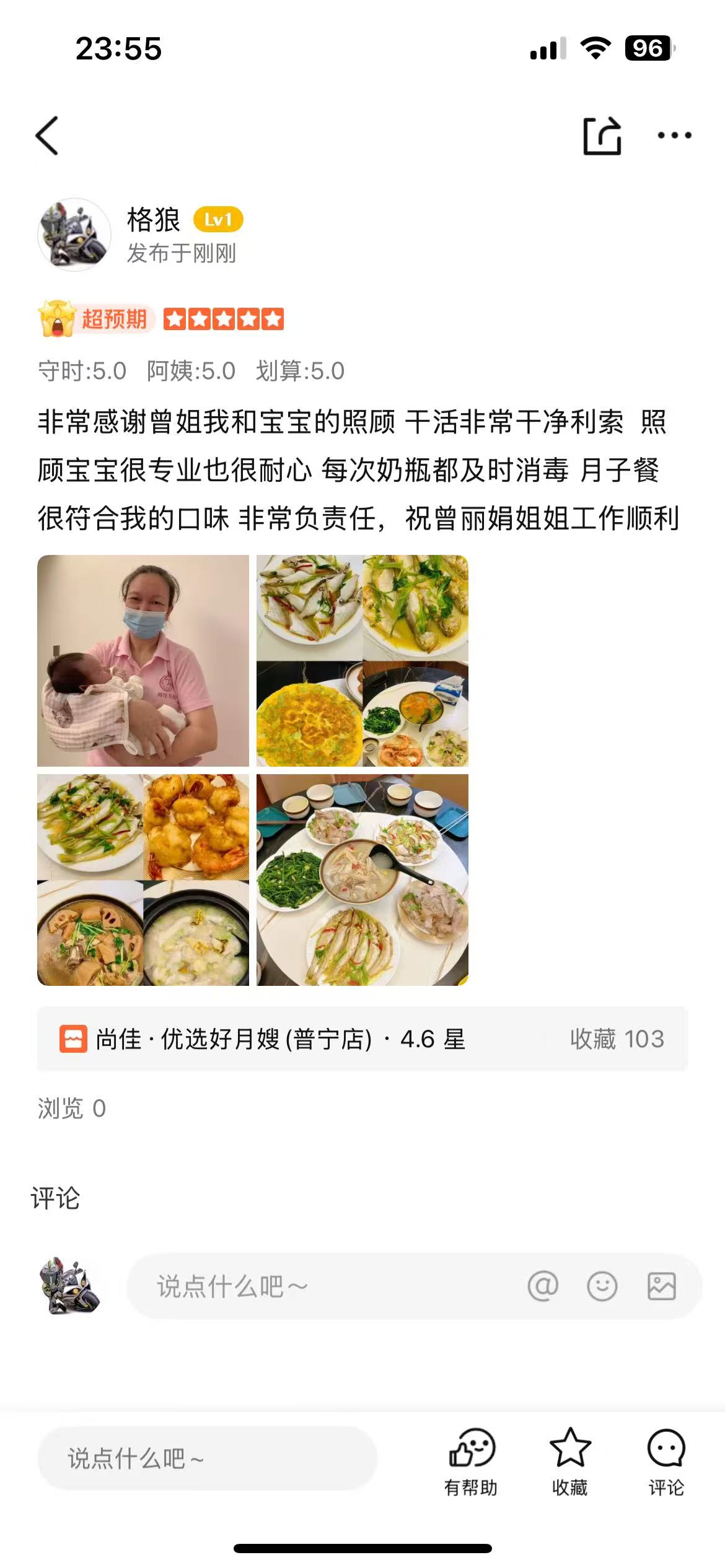This screenshot has width=725, height=1568.
Task: Open 格狼's profile avatar
Action: tap(74, 235)
